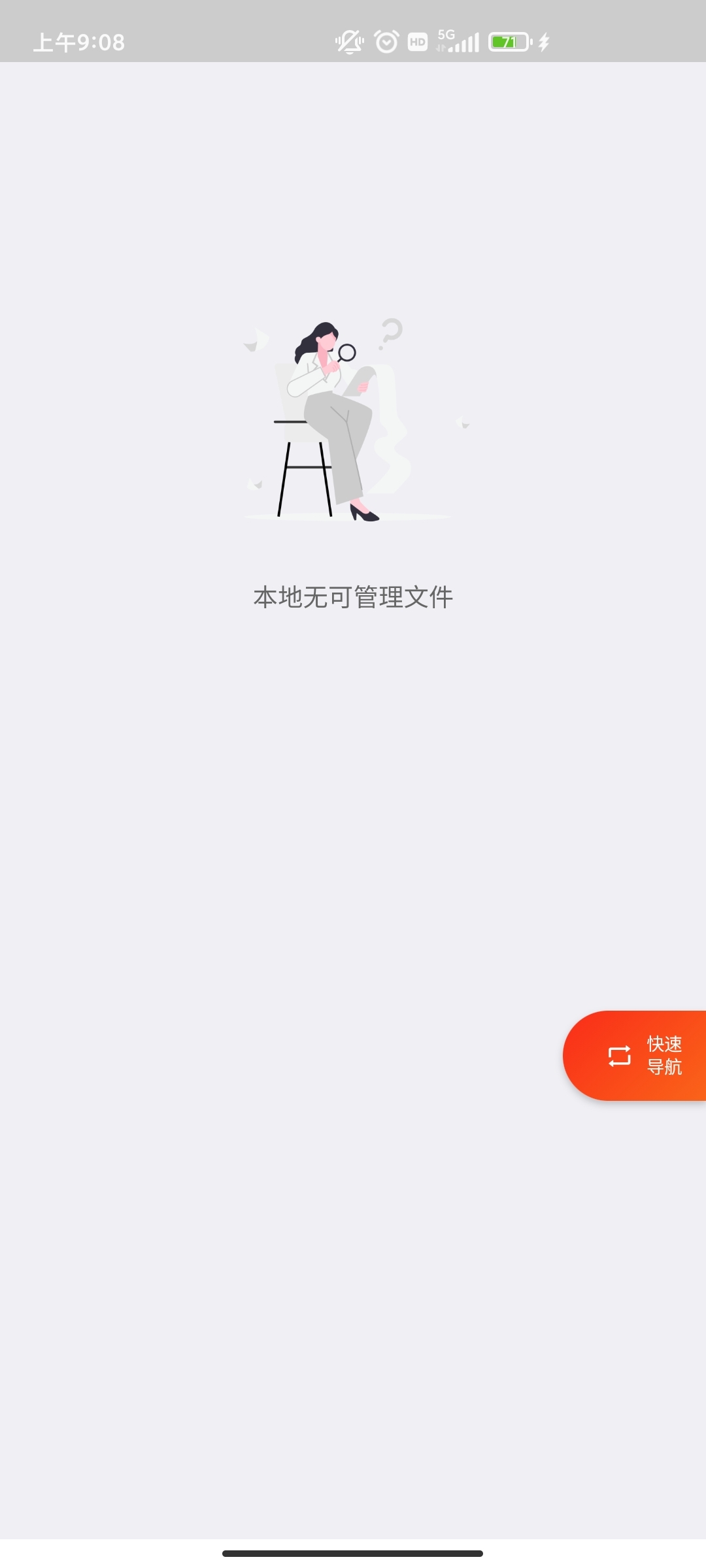Tap the battery indicator showing 71

509,41
